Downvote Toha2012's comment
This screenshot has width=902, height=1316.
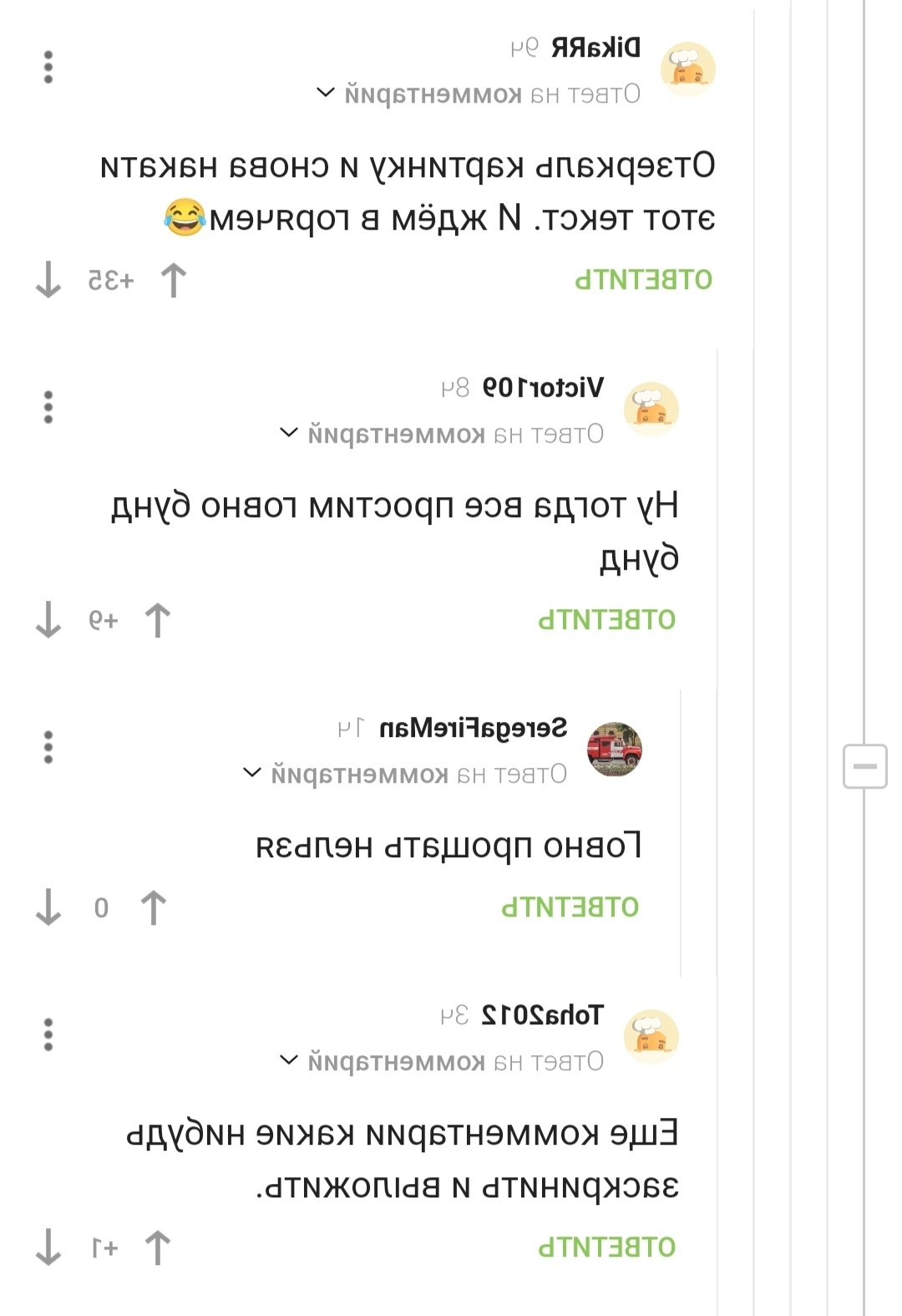click(x=48, y=1247)
